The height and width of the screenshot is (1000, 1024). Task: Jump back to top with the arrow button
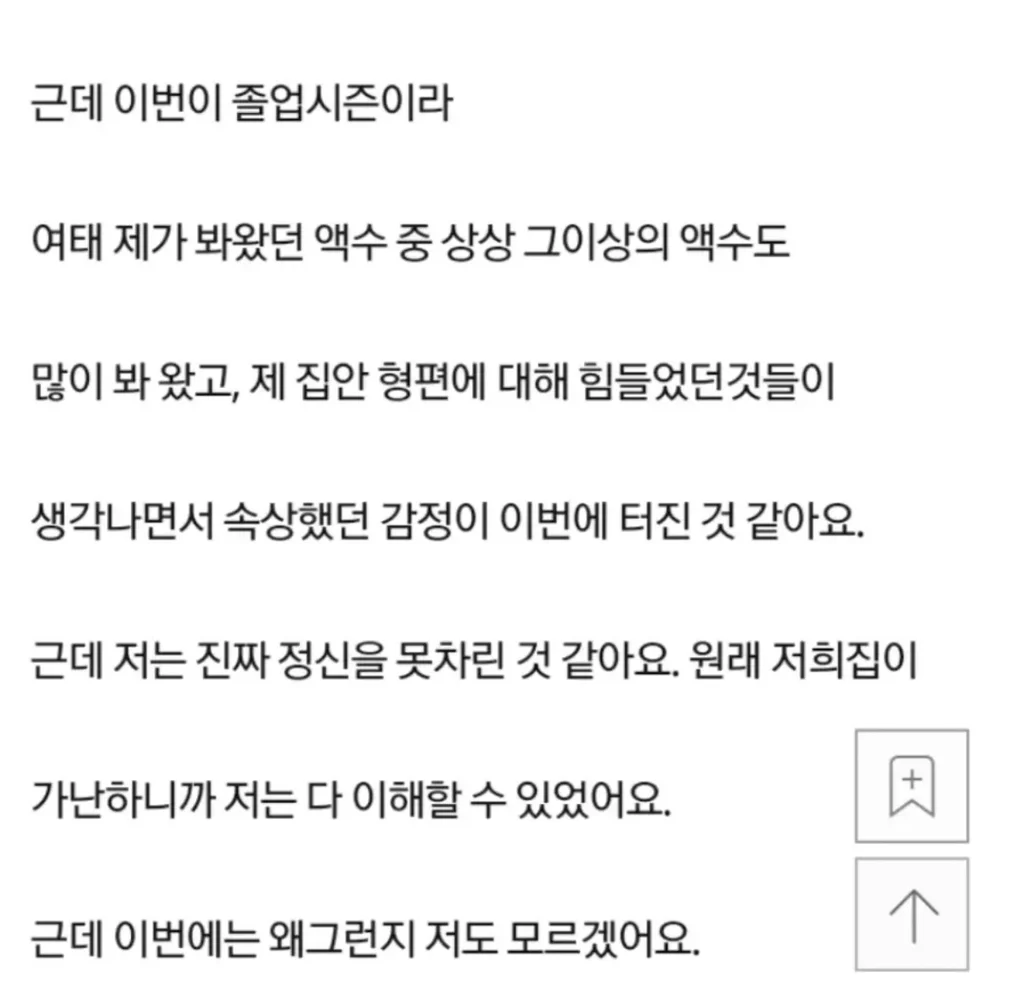[x=912, y=914]
